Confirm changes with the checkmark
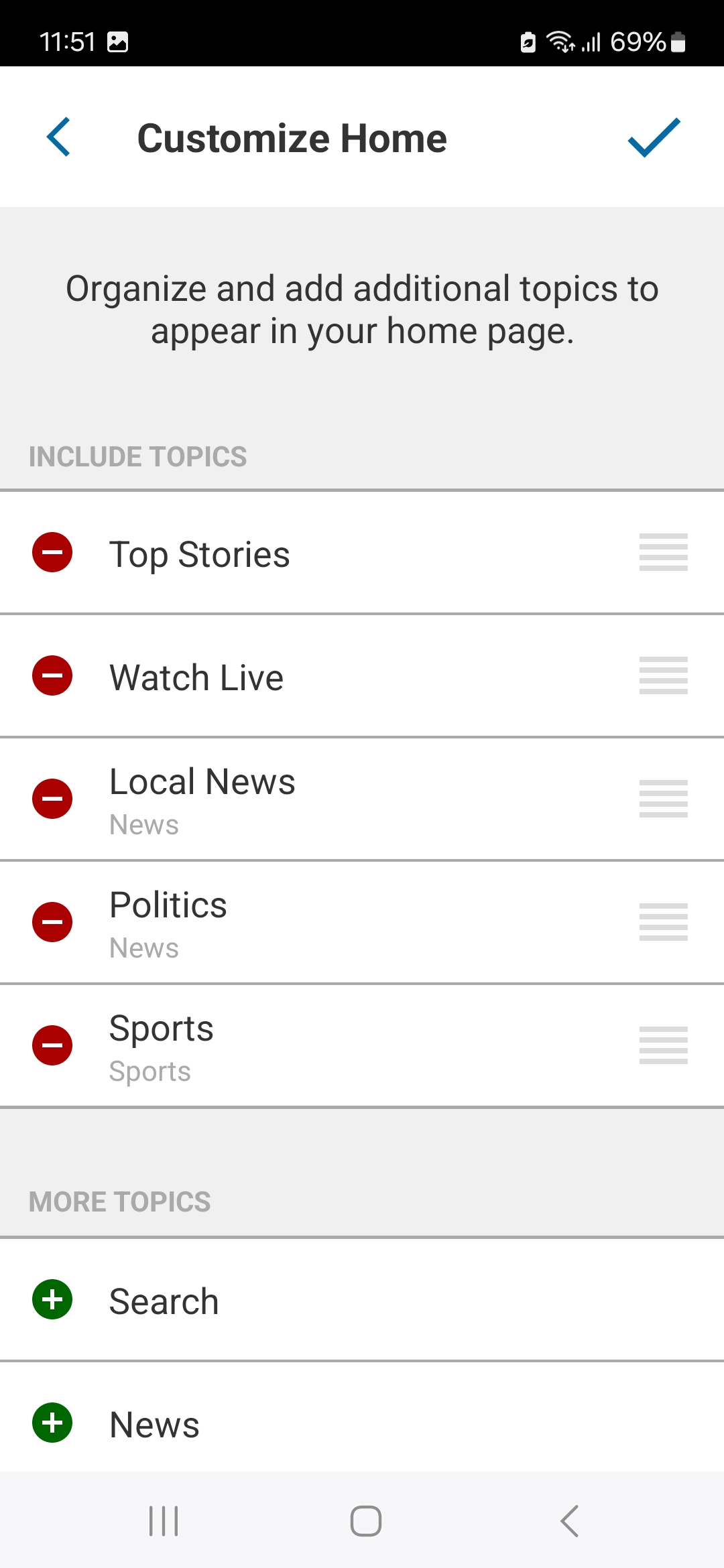 [x=654, y=137]
